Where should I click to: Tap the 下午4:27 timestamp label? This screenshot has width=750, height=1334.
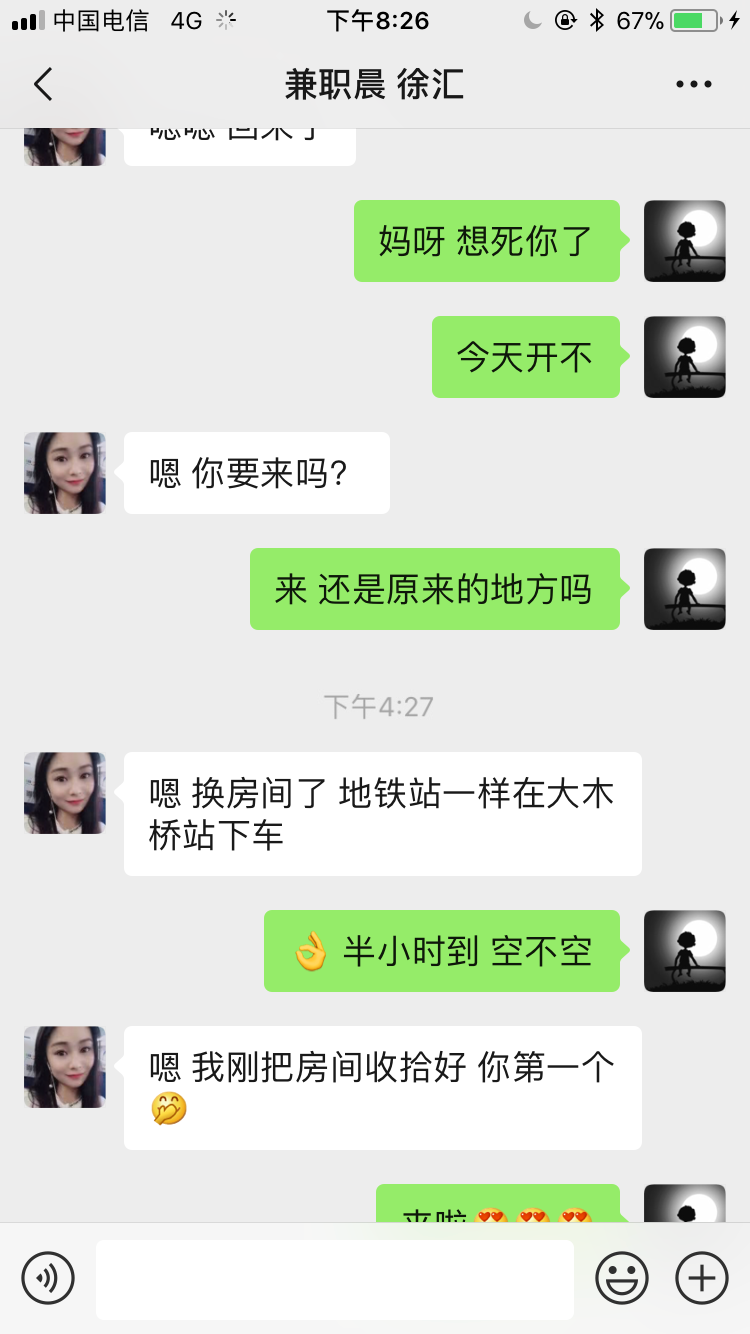pyautogui.click(x=379, y=706)
